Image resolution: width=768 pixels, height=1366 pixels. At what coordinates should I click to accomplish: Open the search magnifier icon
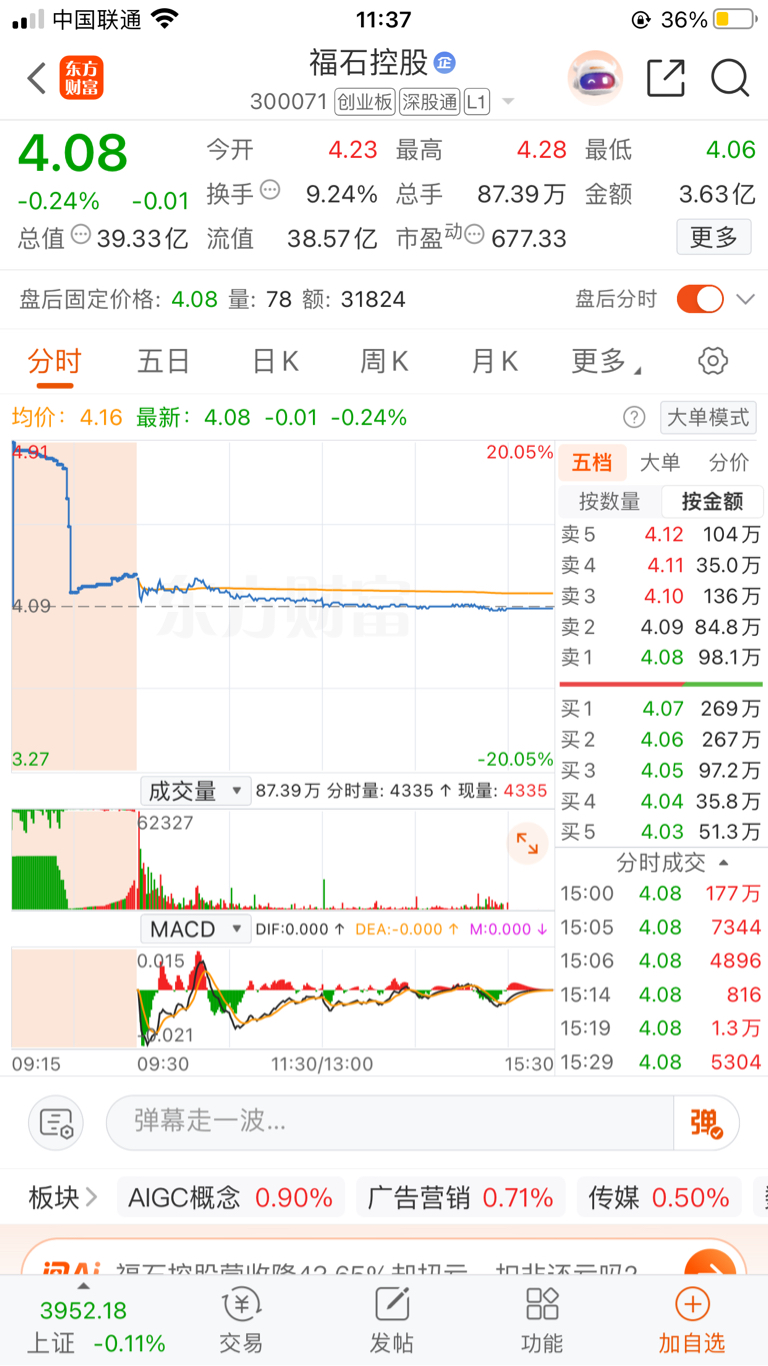(x=730, y=78)
